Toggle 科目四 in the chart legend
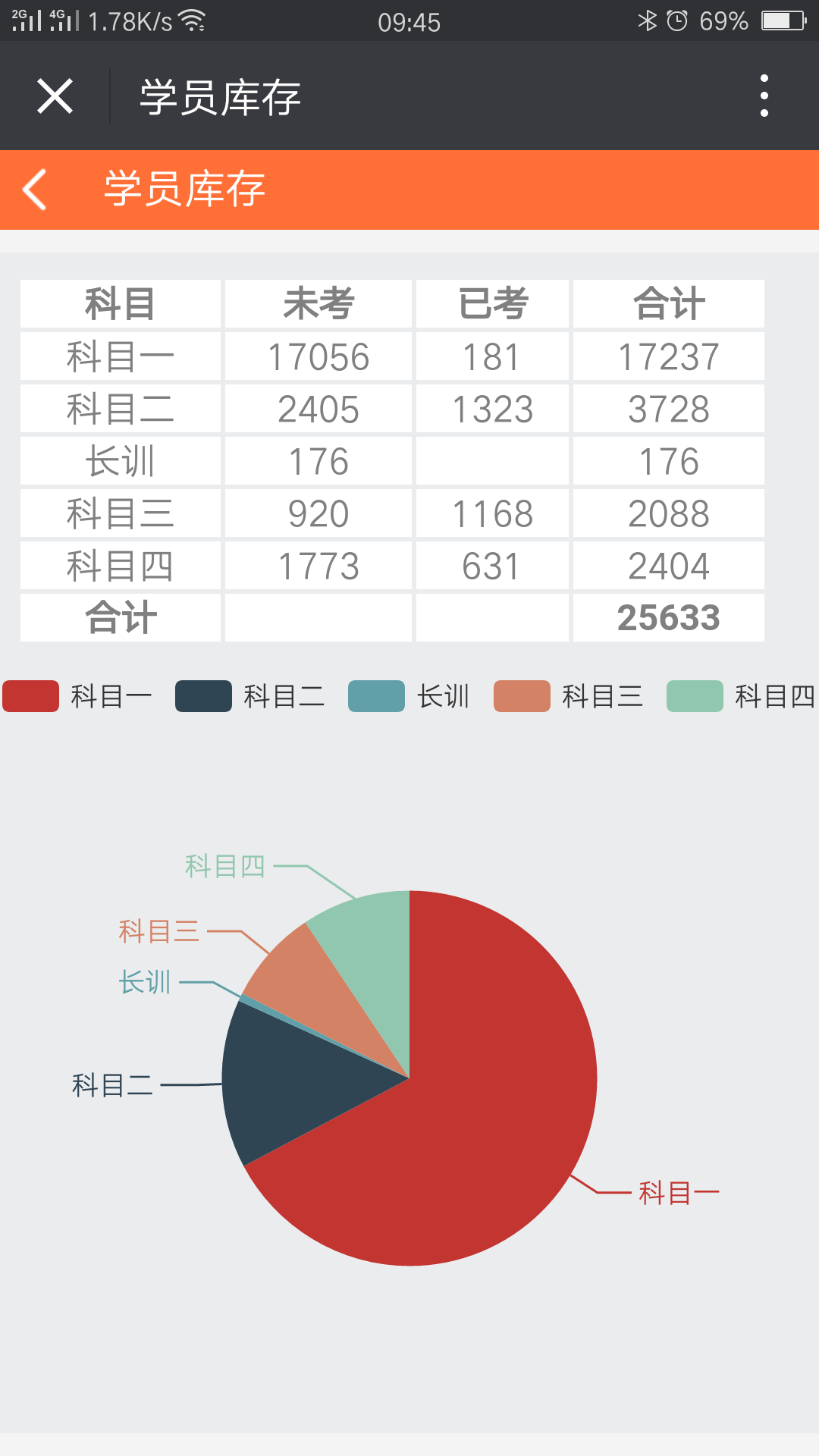This screenshot has height=1456, width=819. (x=741, y=695)
